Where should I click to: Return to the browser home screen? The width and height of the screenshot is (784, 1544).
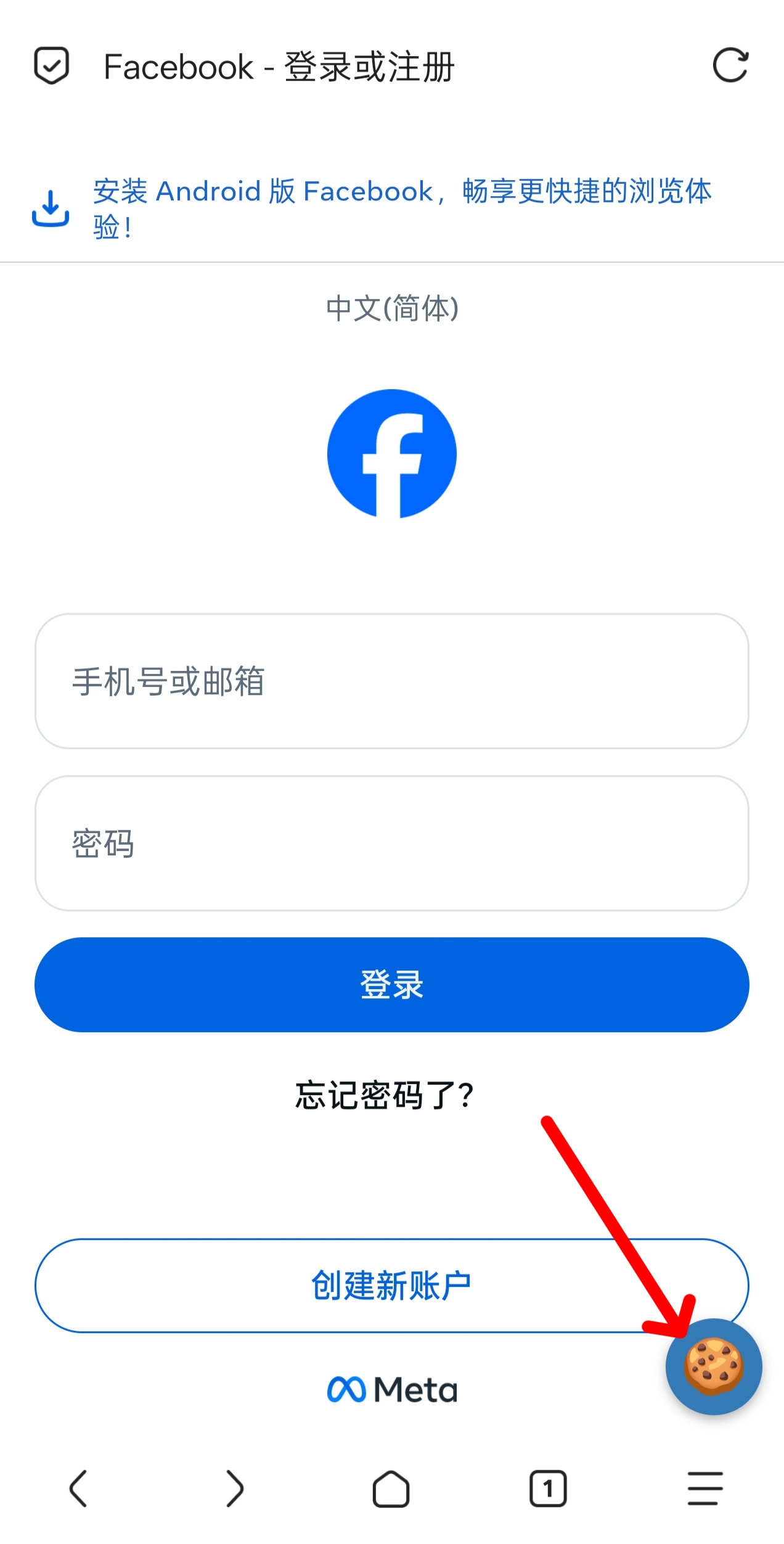pyautogui.click(x=392, y=1490)
